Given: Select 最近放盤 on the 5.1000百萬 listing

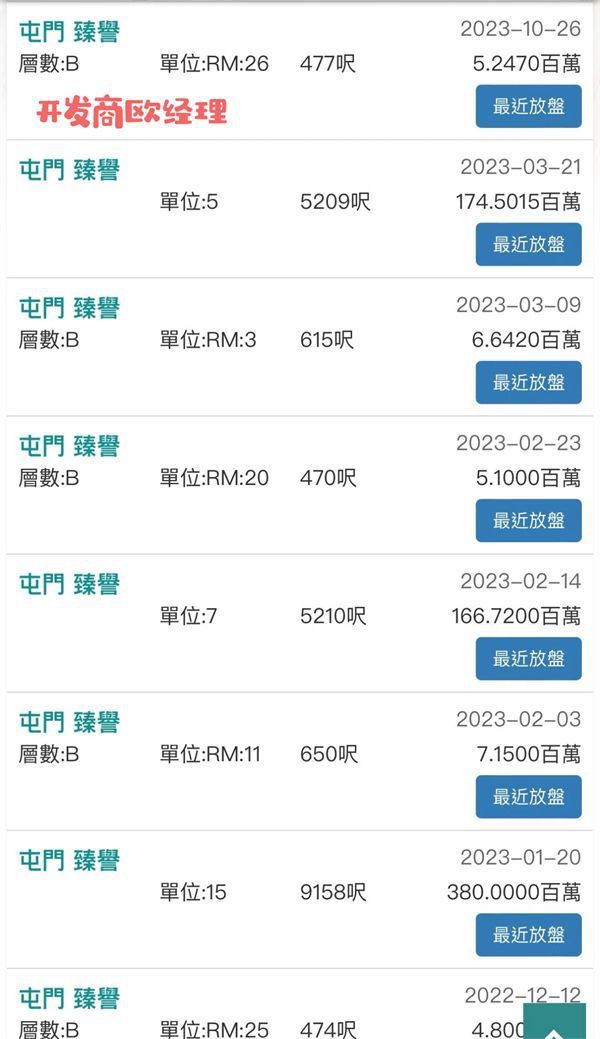Looking at the screenshot, I should pos(528,520).
